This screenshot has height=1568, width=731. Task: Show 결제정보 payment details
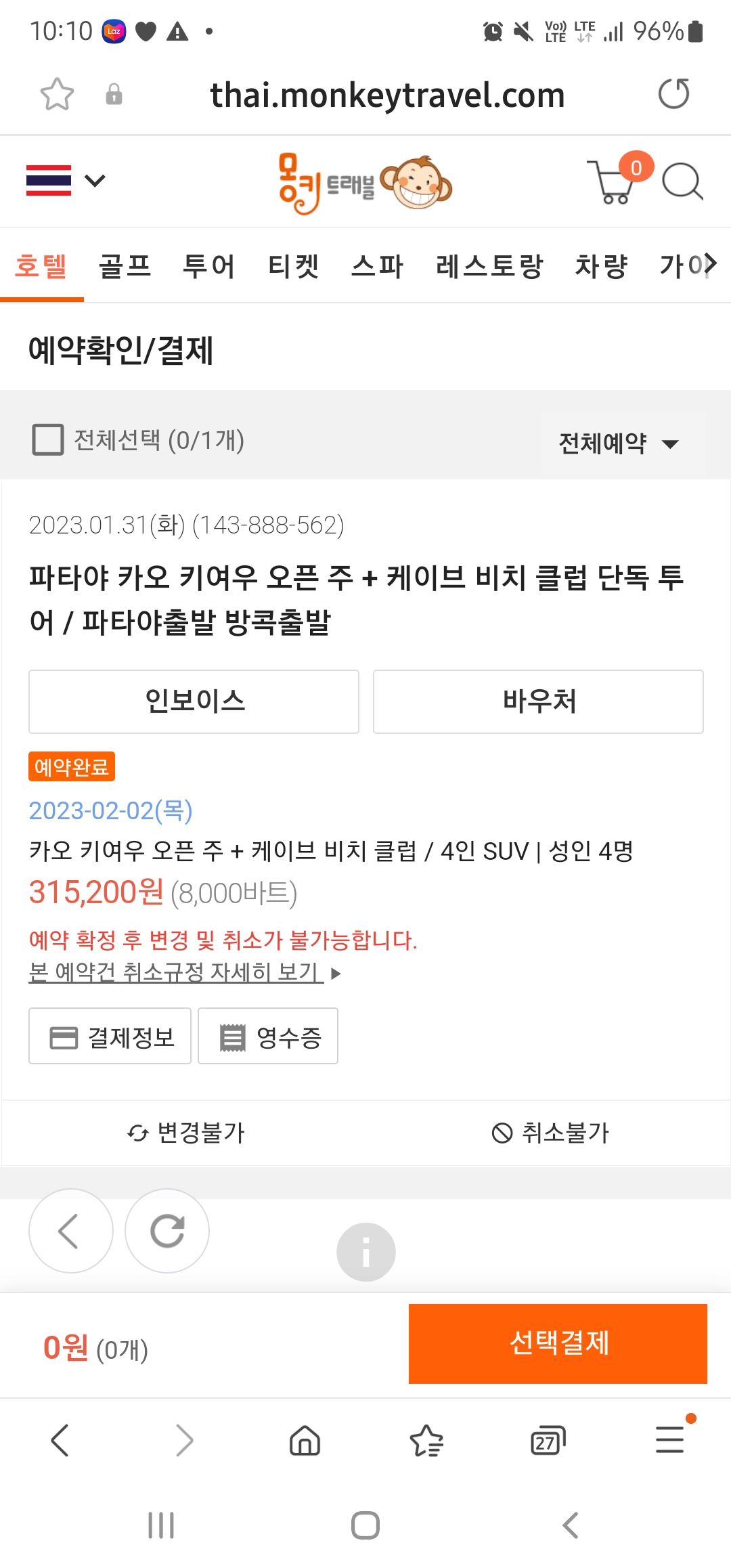tap(110, 1037)
